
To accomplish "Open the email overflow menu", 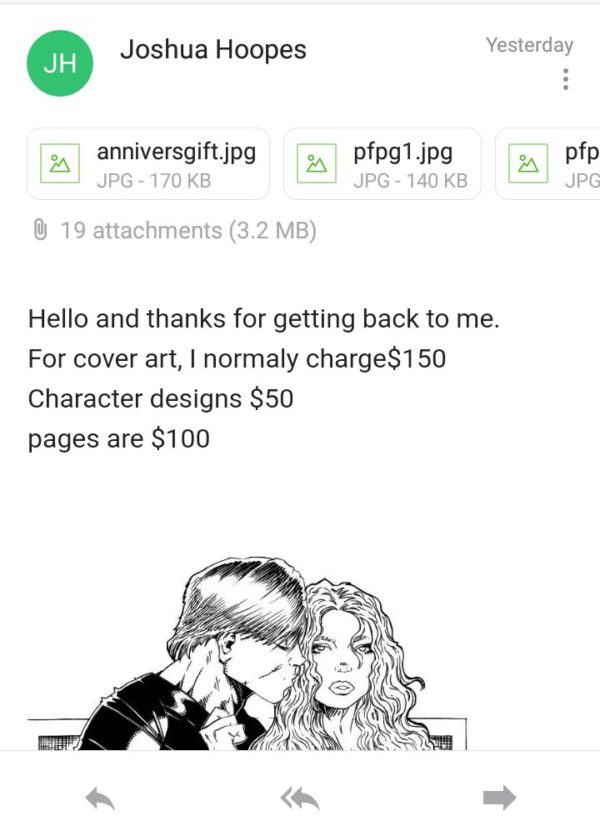I will [x=566, y=79].
